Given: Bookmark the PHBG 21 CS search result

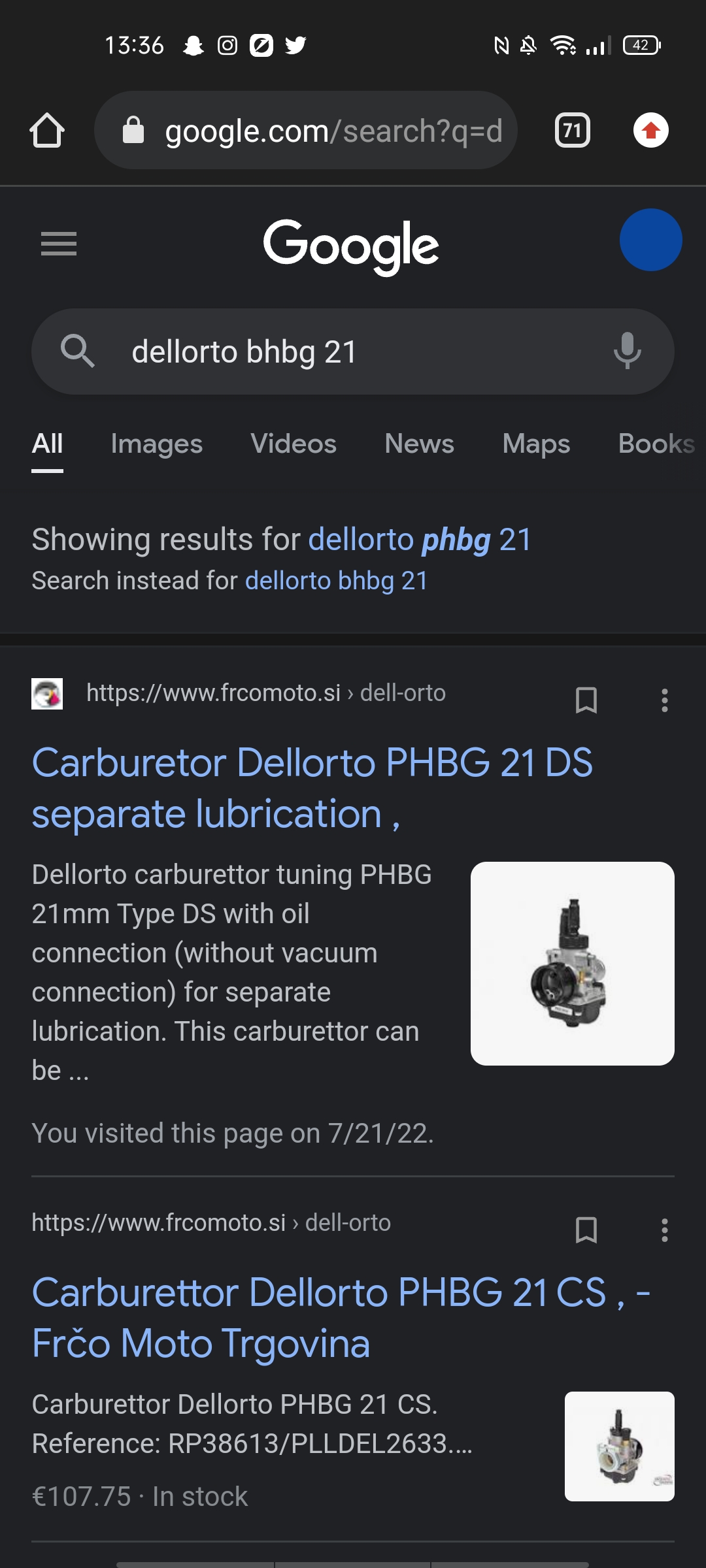Looking at the screenshot, I should (x=586, y=1230).
